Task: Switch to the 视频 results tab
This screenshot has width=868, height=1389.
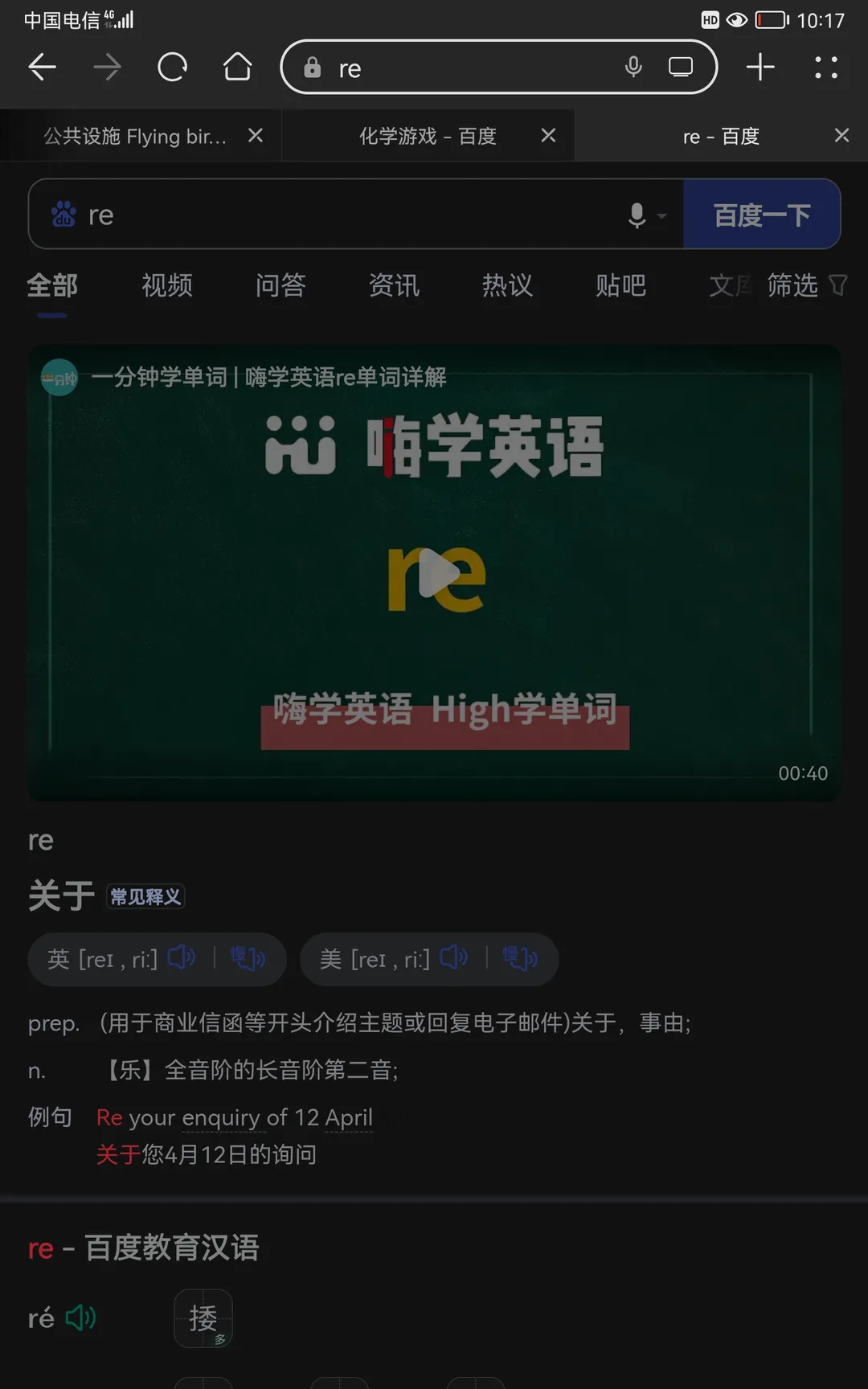Action: coord(167,285)
